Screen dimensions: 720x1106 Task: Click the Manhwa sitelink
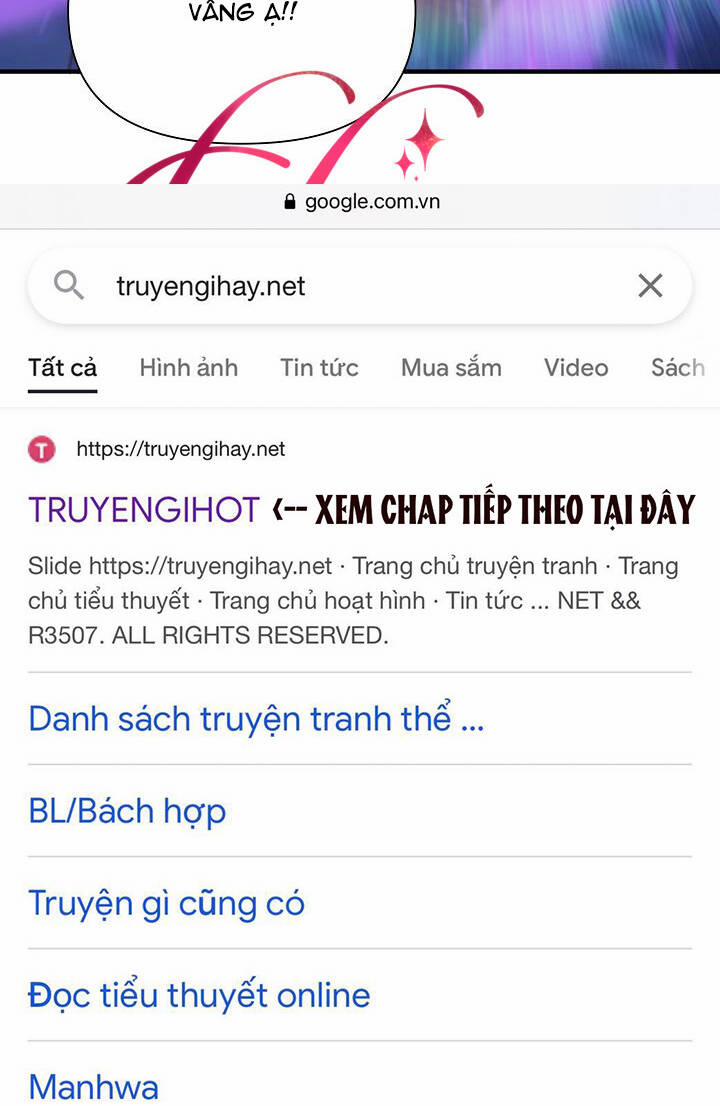[93, 1086]
